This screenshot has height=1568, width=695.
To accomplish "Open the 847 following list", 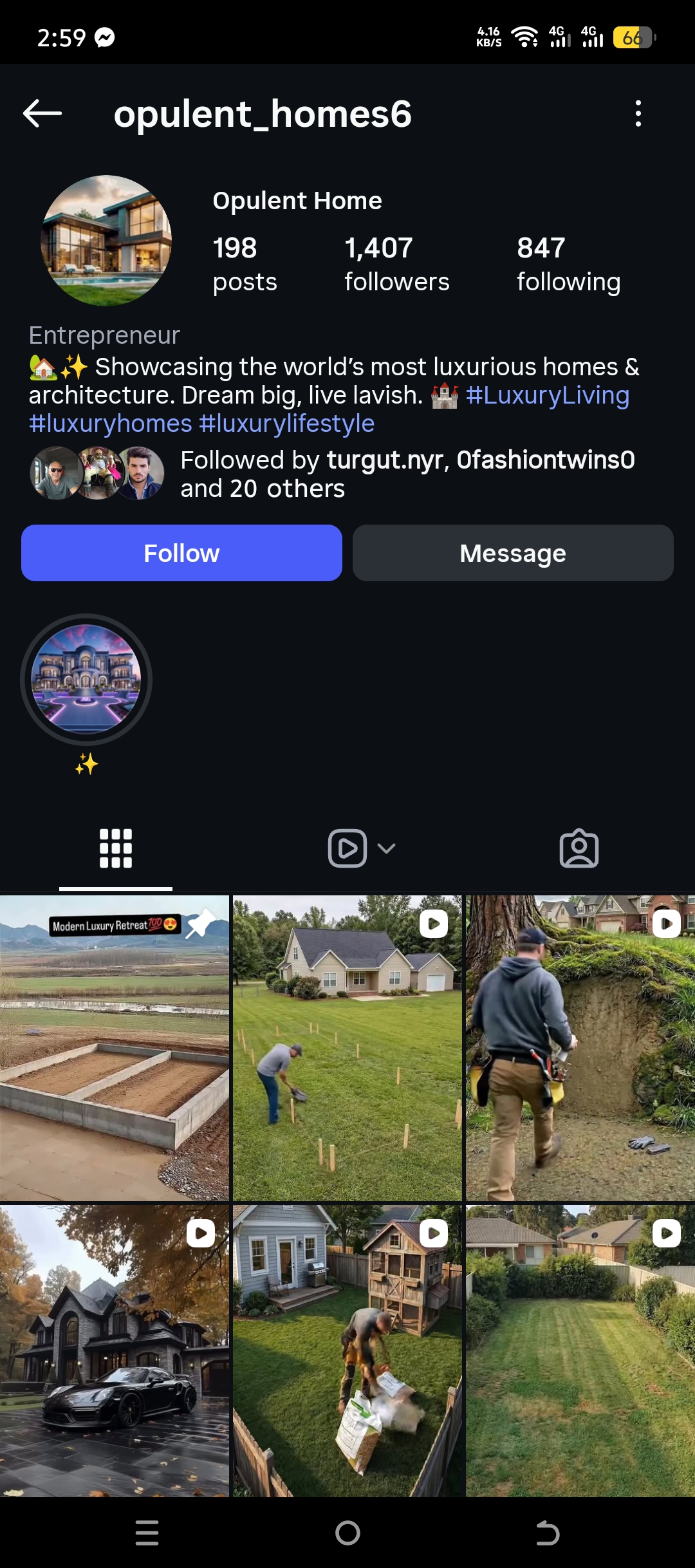I will [568, 264].
